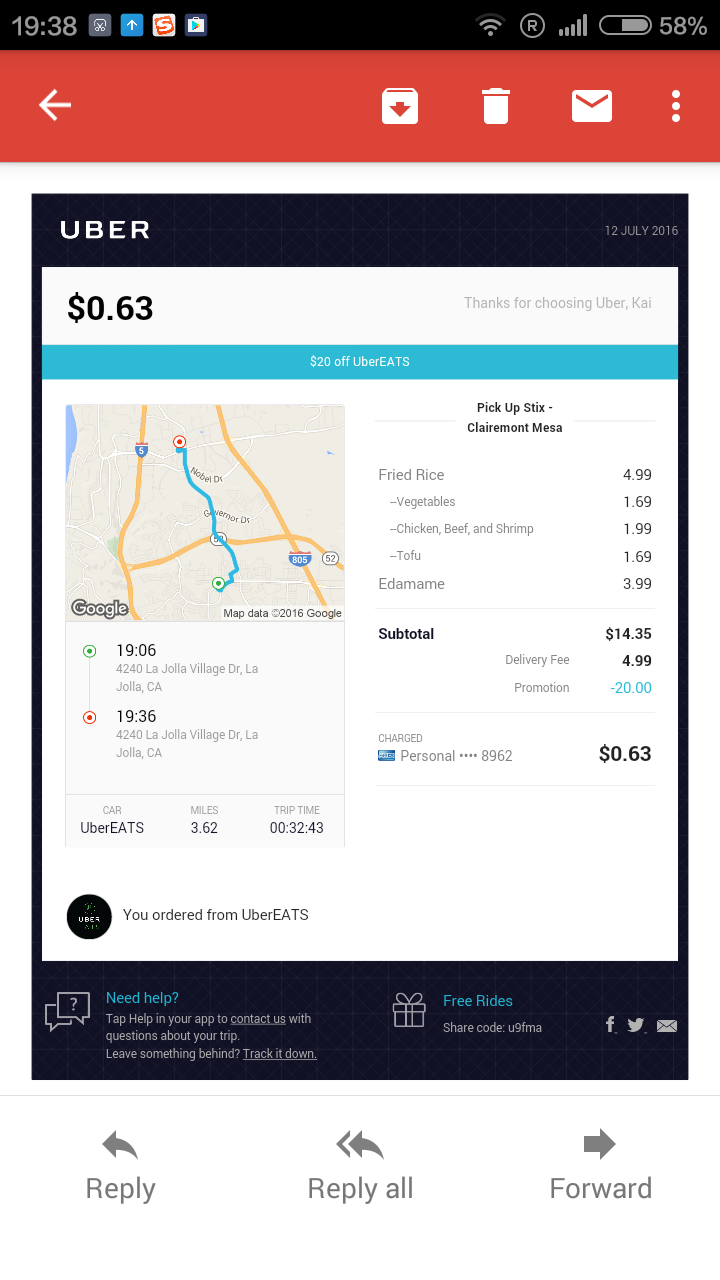Viewport: 720px width, 1280px height.
Task: Open the 'Track it down' link
Action: (x=279, y=1054)
